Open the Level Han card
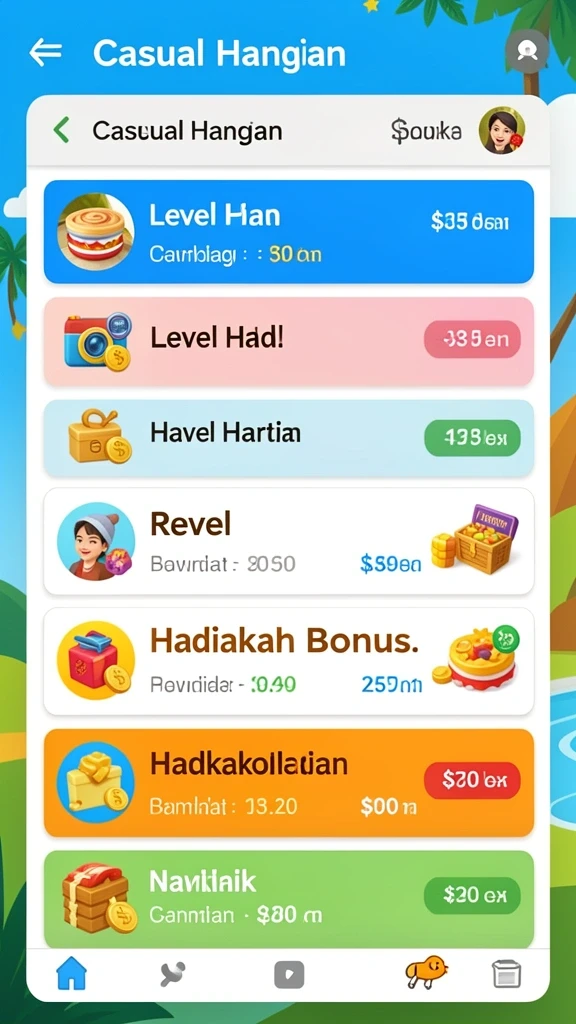The height and width of the screenshot is (1024, 576). [x=289, y=232]
